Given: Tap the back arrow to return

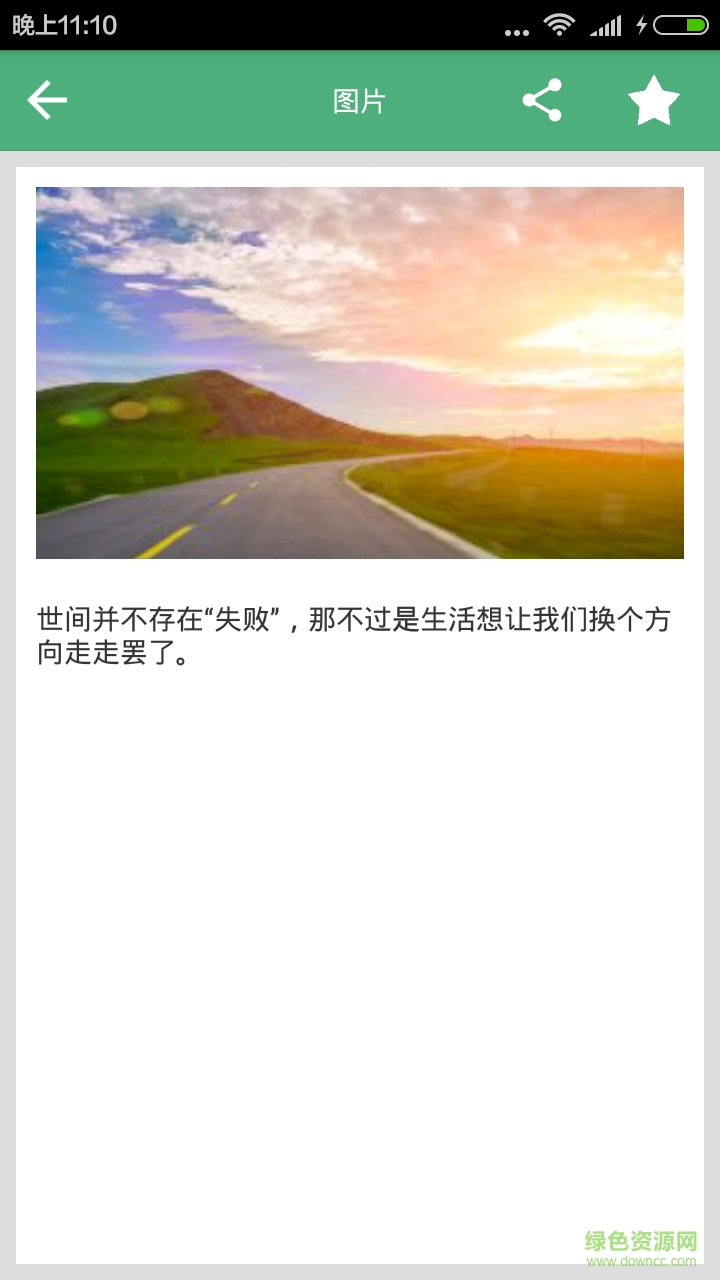Looking at the screenshot, I should 44,99.
